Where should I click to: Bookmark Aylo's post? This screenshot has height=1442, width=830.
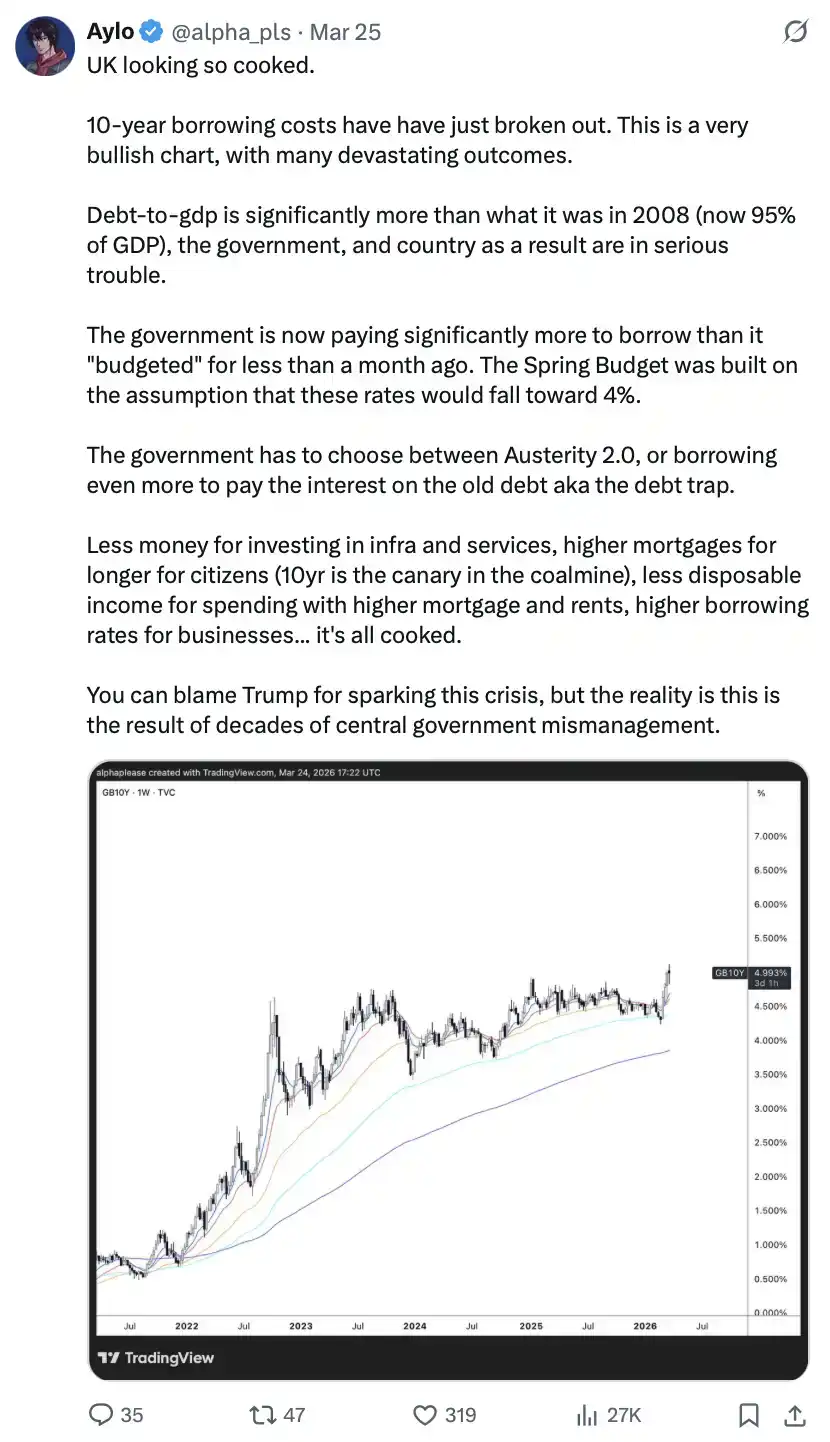748,1414
